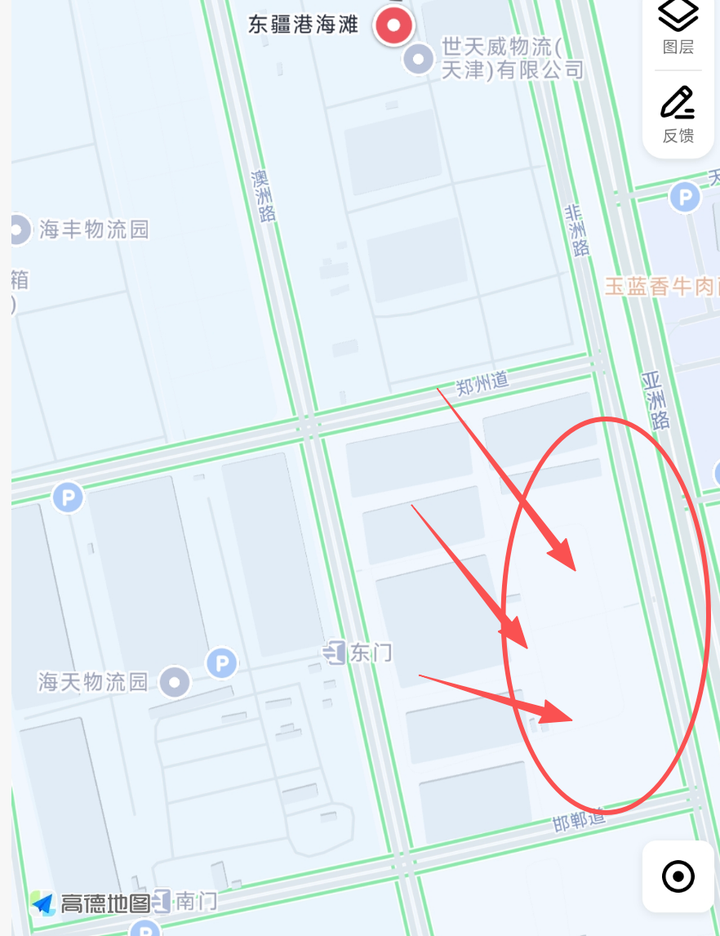Tap the 东门 entrance marker
The image size is (720, 936).
click(x=335, y=653)
